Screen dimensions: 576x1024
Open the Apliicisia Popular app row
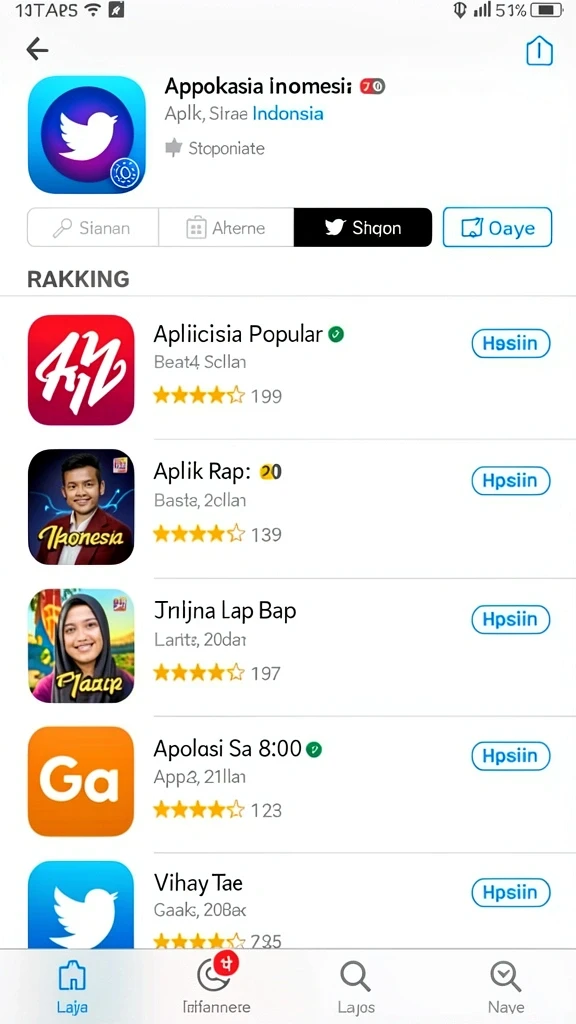tap(288, 370)
